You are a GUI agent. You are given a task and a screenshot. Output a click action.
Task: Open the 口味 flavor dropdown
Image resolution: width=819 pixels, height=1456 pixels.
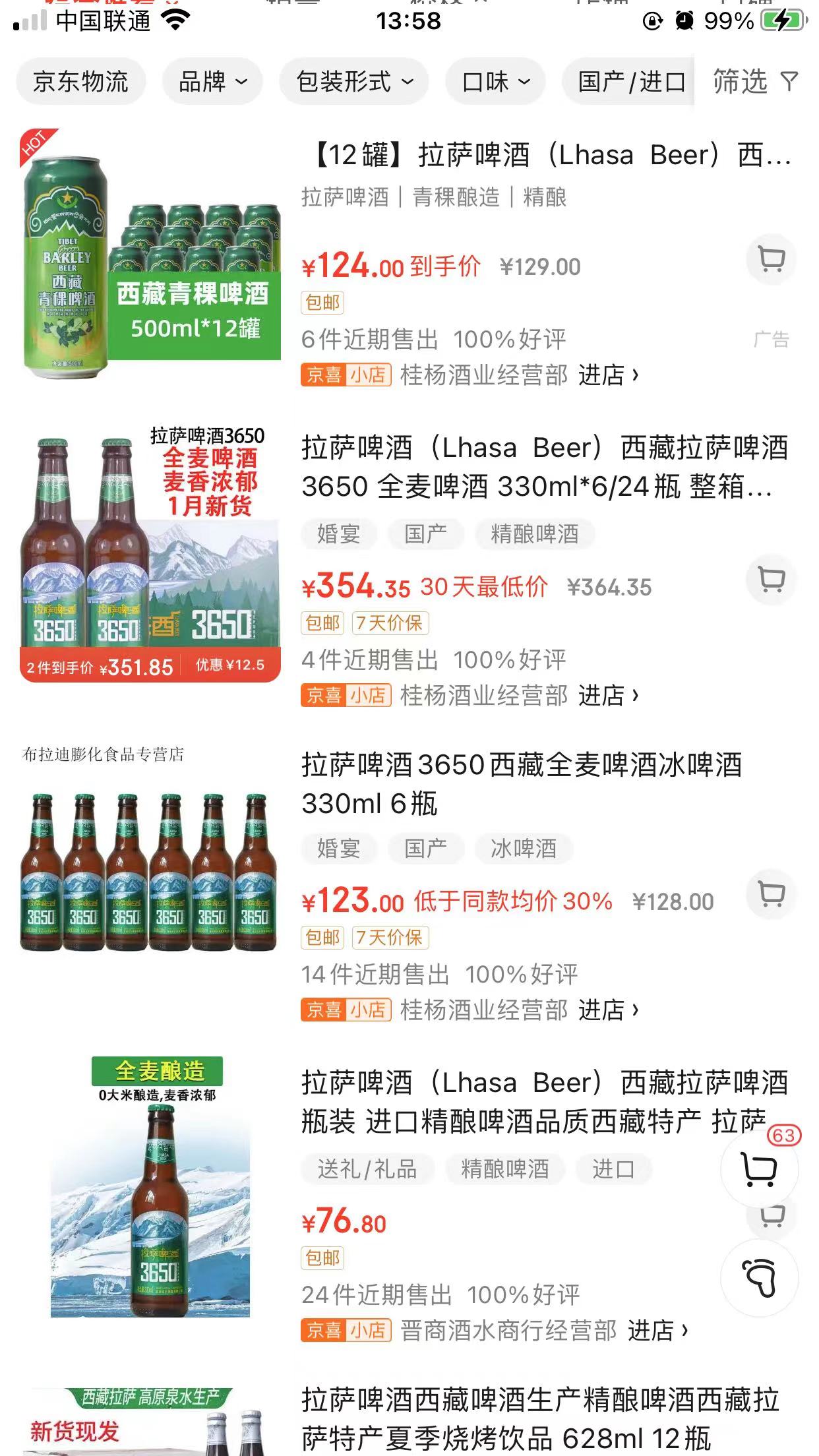[x=495, y=81]
